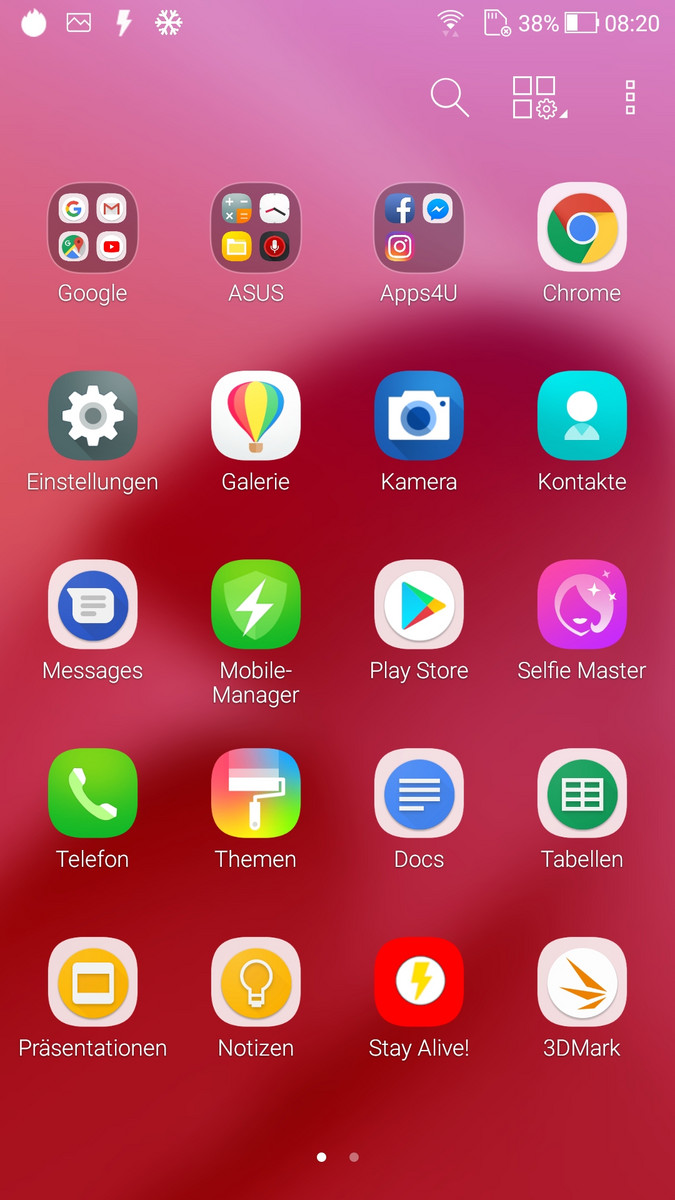
Task: Open Kontakte
Action: point(582,416)
